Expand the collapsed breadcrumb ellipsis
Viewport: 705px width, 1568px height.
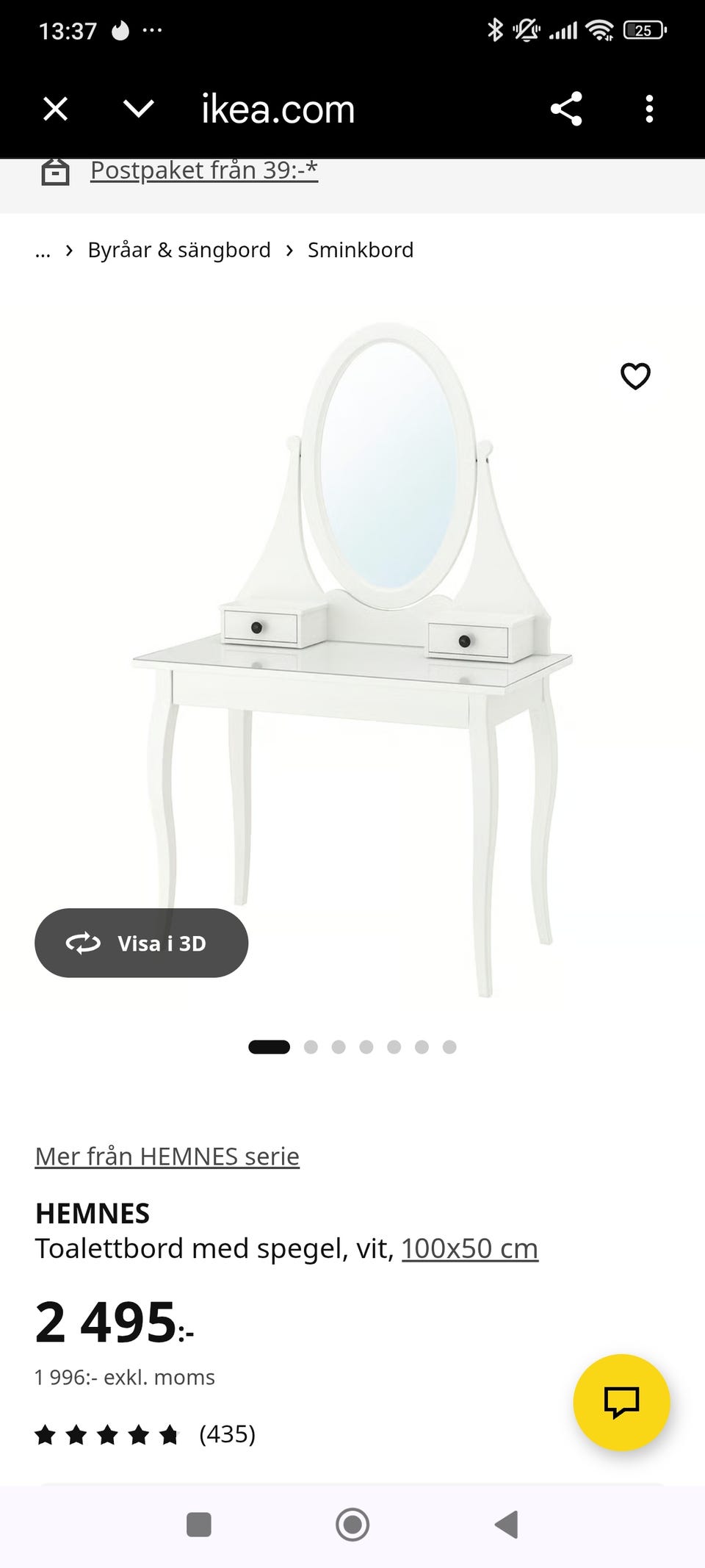(x=43, y=251)
